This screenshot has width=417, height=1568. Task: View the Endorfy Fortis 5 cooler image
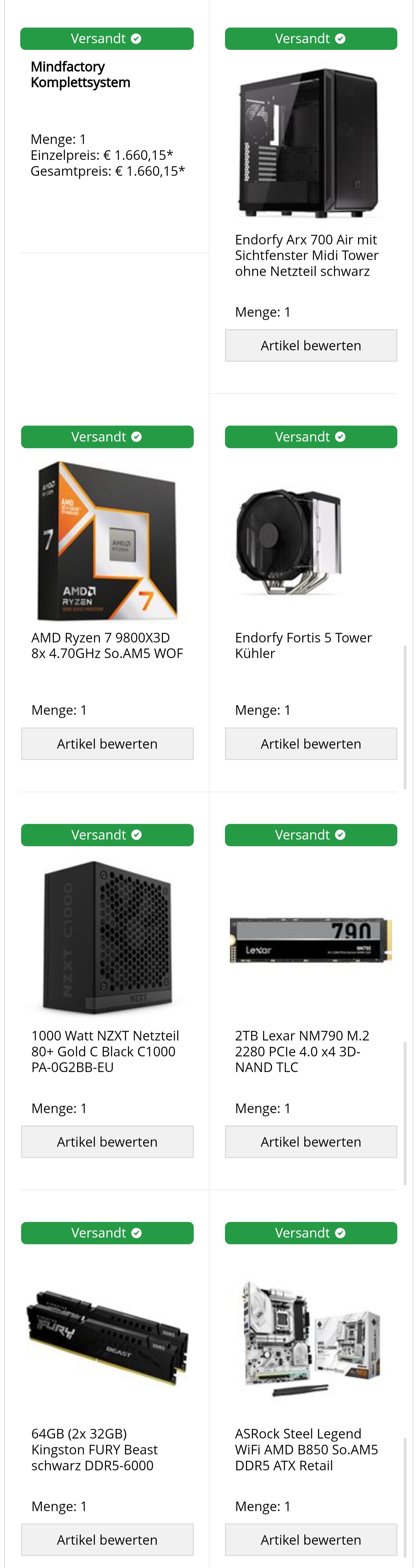(x=288, y=541)
